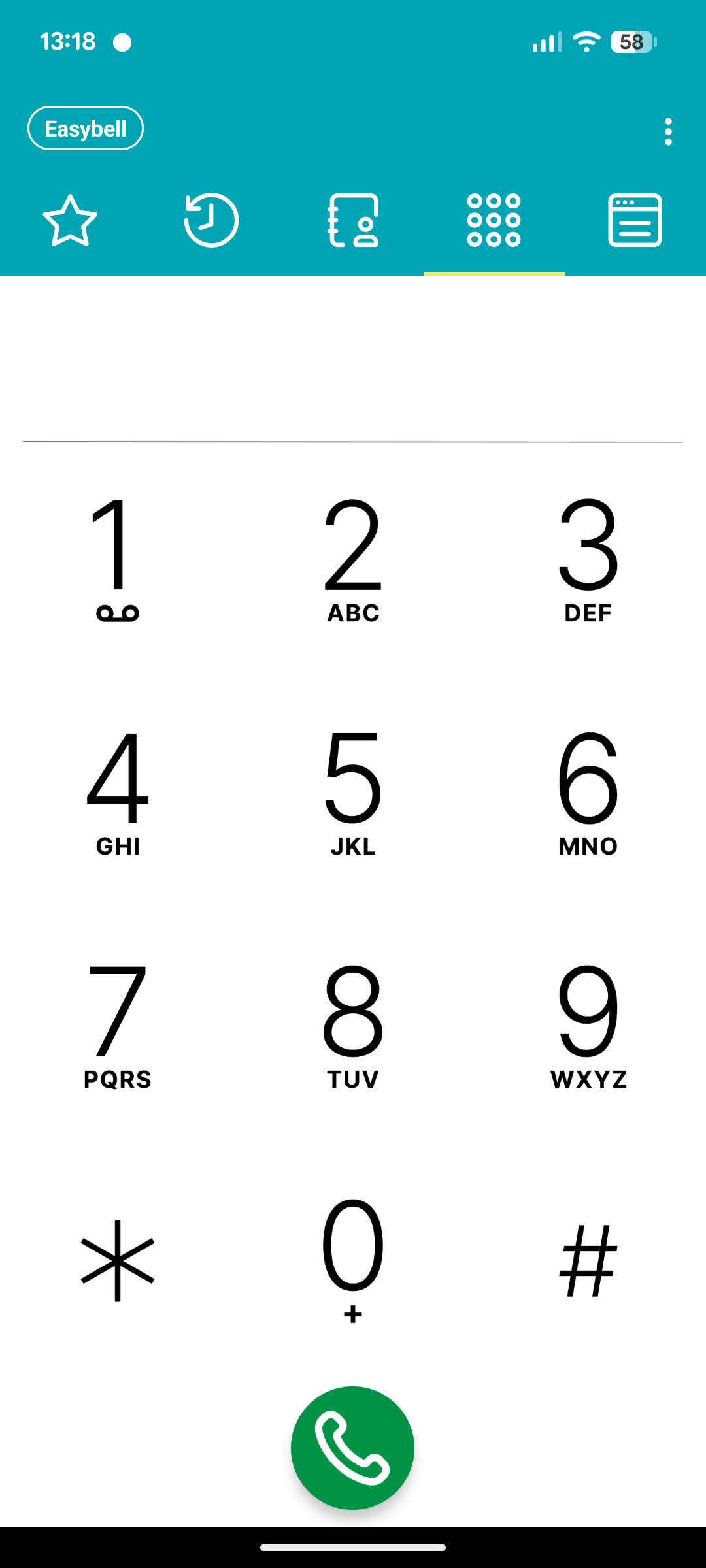Dial digit 5 JKL
This screenshot has height=1568, width=706.
353,792
